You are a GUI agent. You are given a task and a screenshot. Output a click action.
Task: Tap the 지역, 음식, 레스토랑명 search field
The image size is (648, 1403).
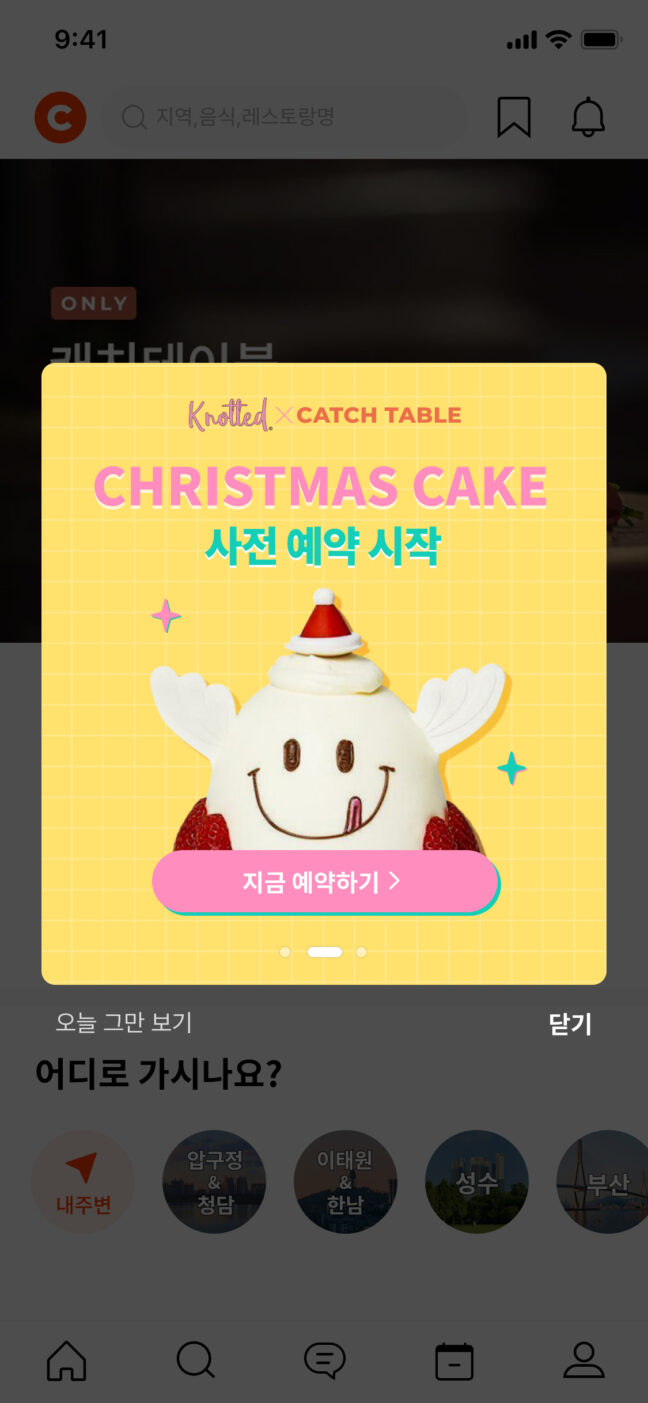click(x=285, y=118)
